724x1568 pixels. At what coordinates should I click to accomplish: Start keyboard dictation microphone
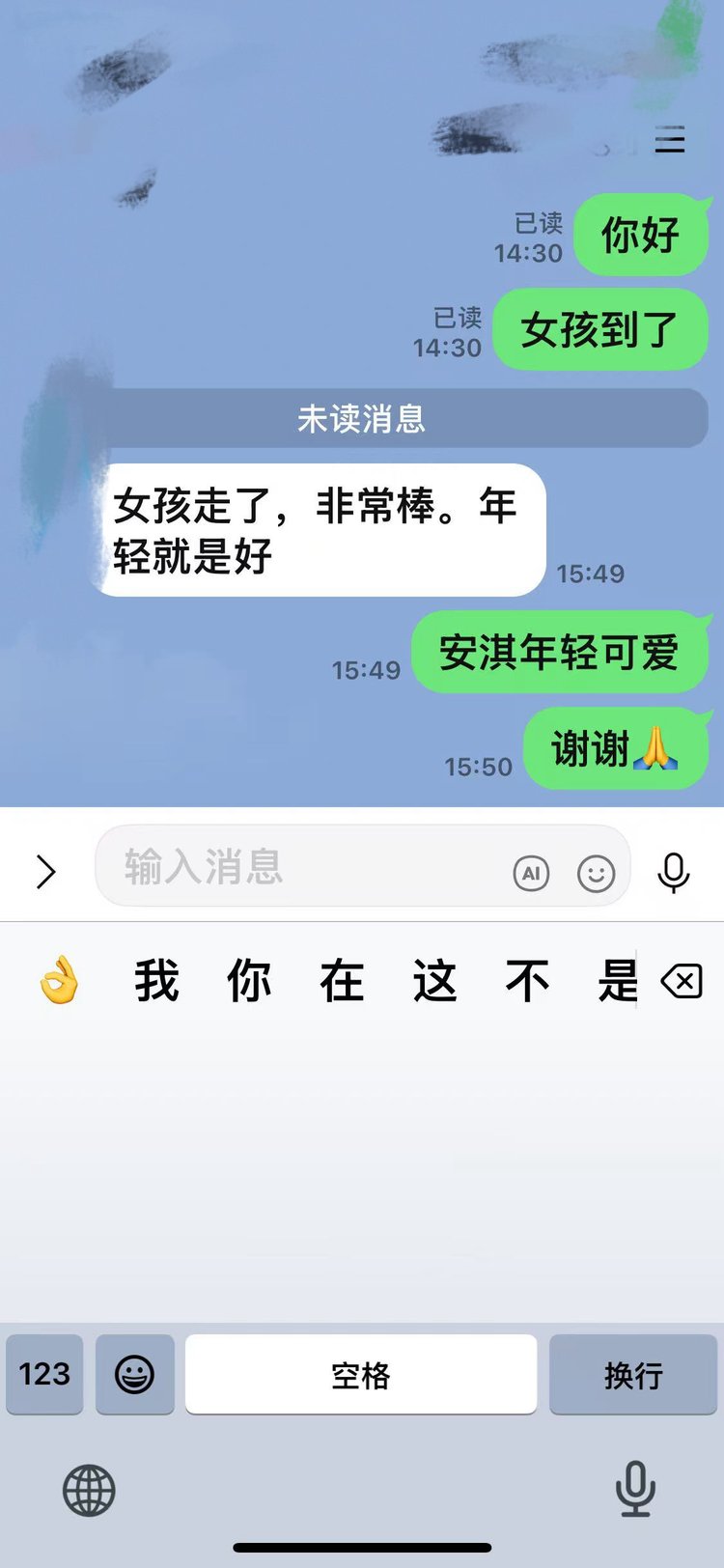coord(635,1488)
